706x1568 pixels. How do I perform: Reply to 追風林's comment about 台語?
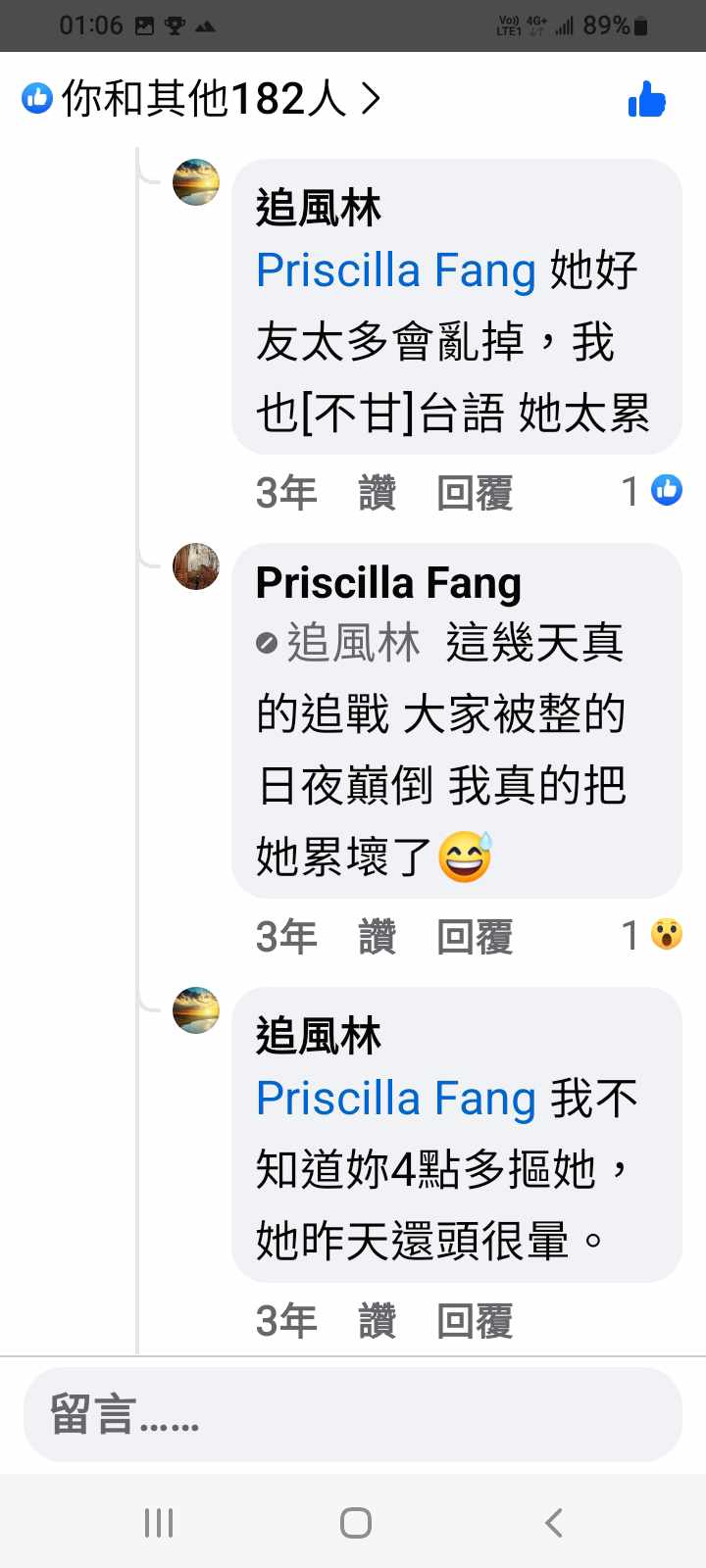click(475, 493)
